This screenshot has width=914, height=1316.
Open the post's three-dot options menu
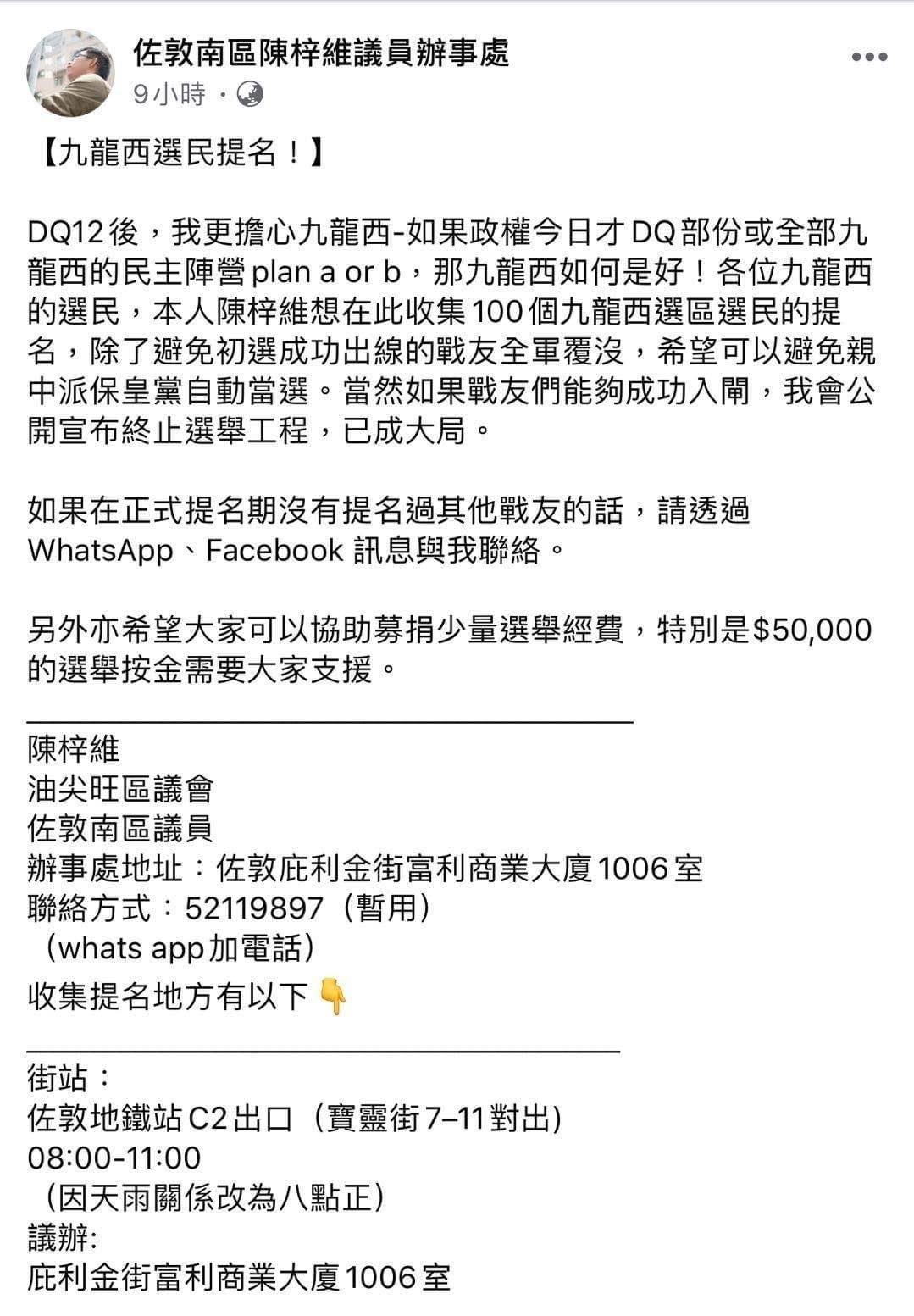point(869,57)
